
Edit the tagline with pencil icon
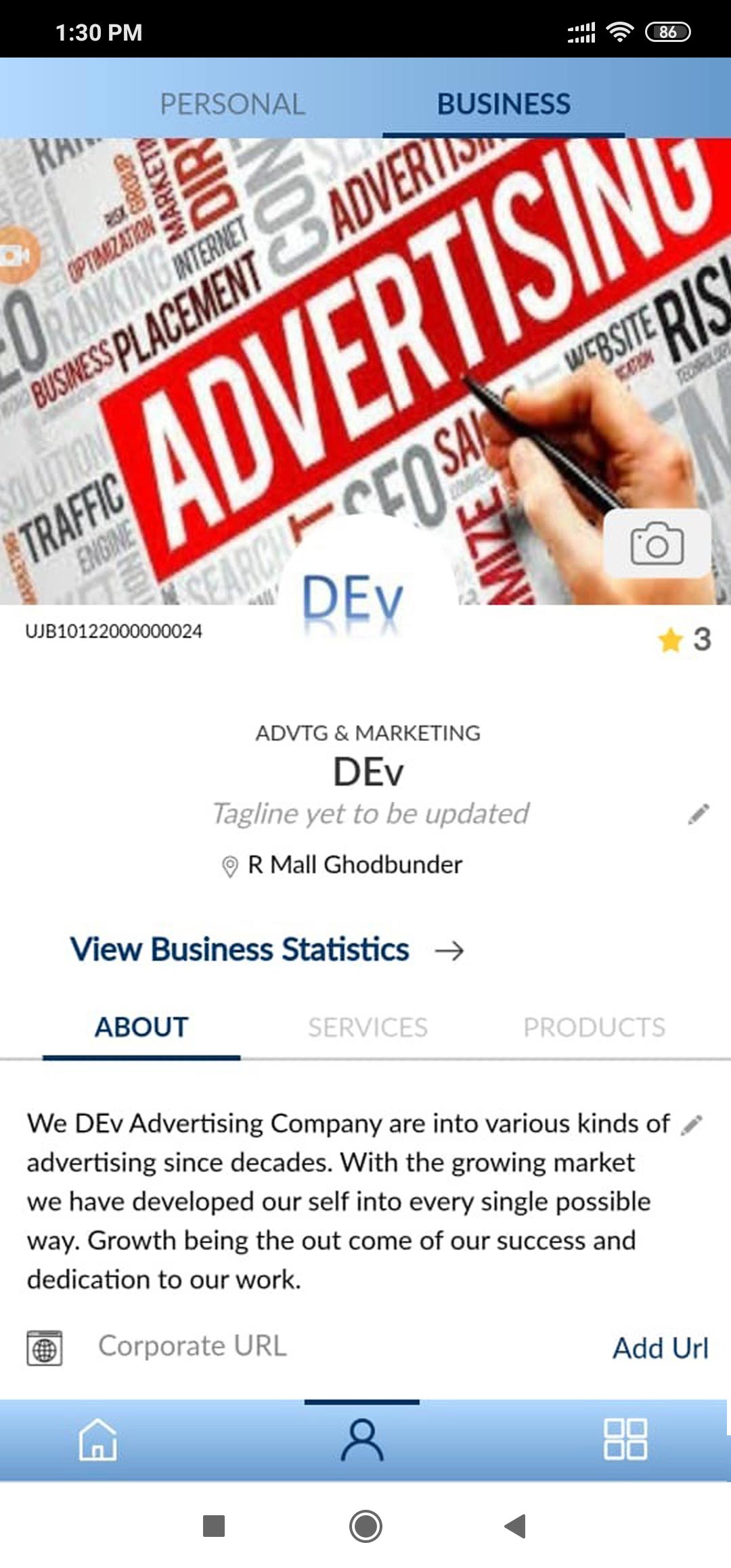point(699,814)
